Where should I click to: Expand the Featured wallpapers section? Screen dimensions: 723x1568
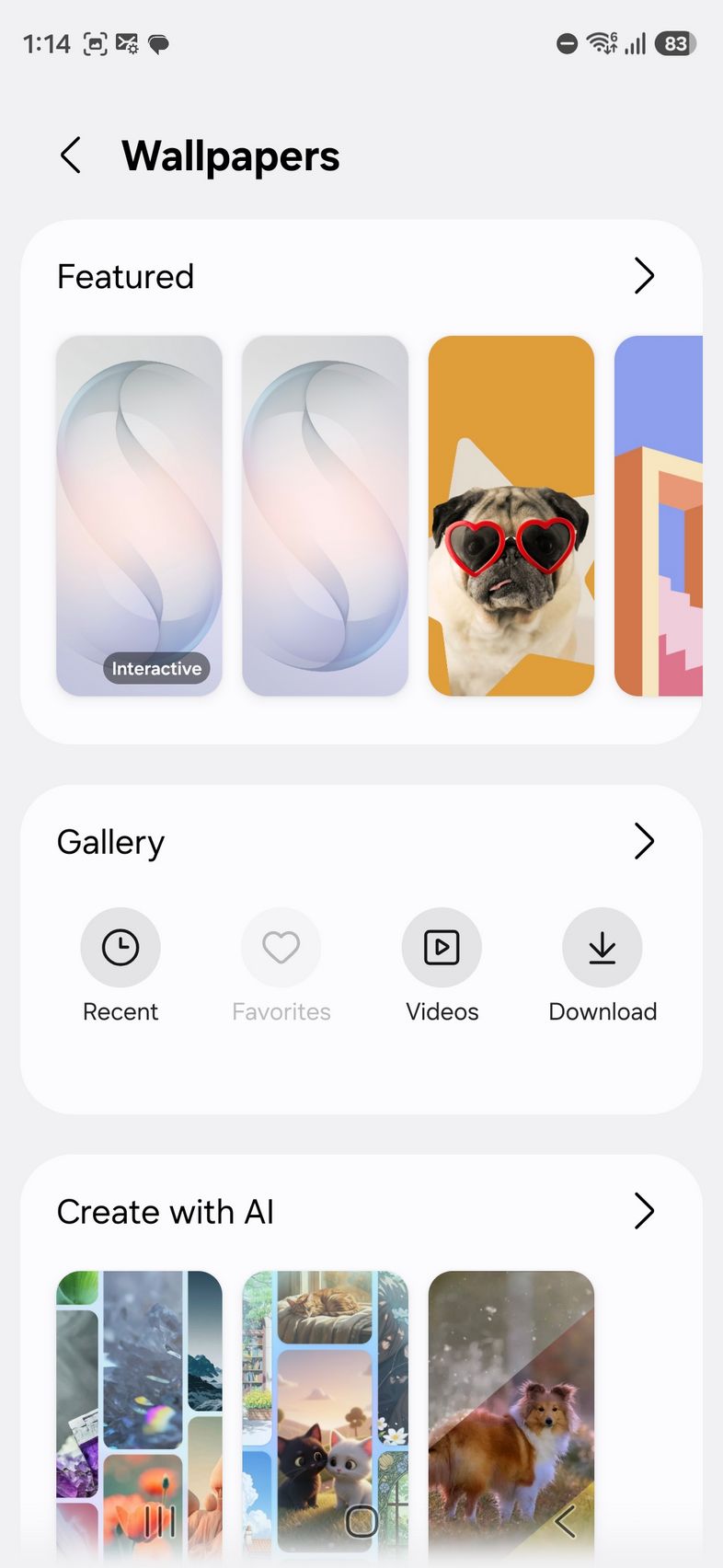[x=644, y=276]
